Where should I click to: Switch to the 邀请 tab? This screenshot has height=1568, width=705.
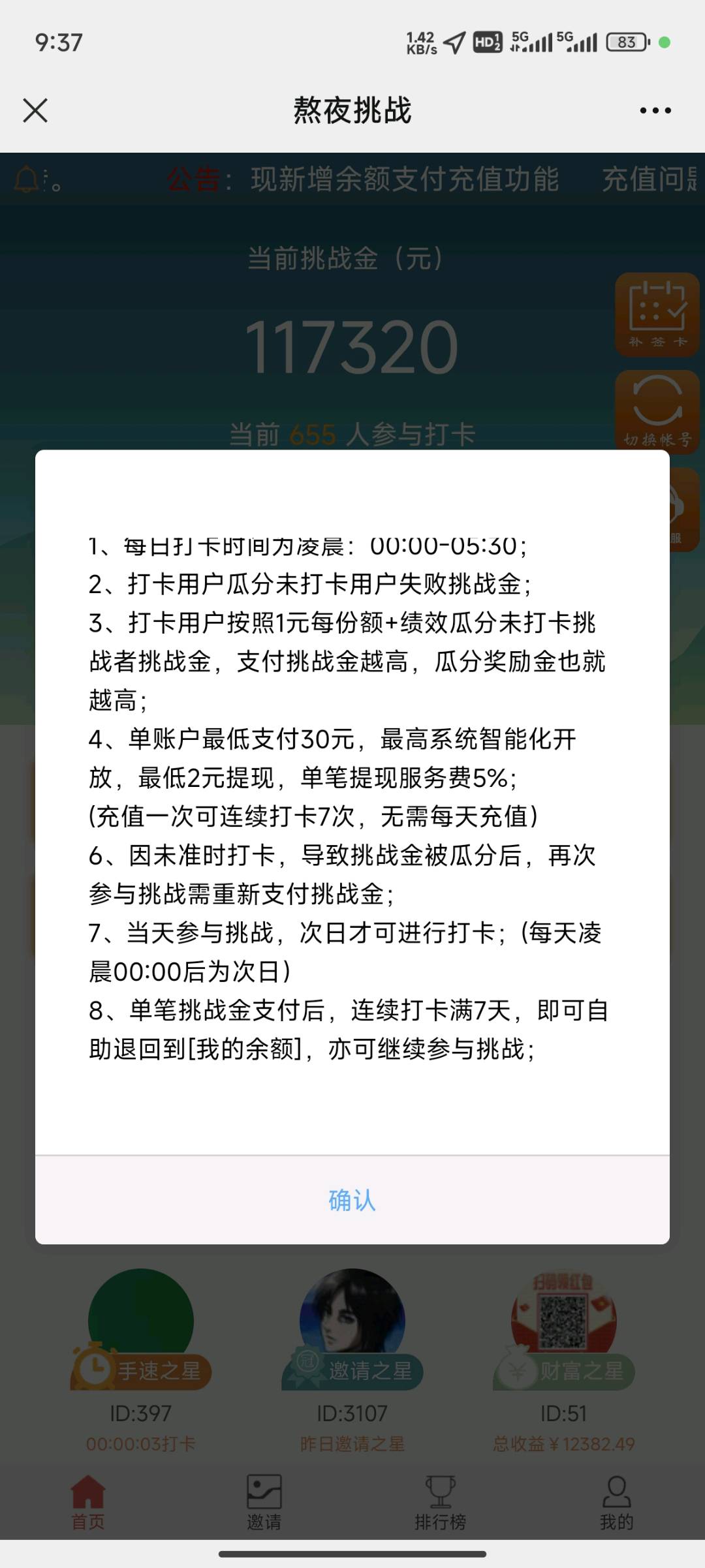click(x=264, y=1503)
